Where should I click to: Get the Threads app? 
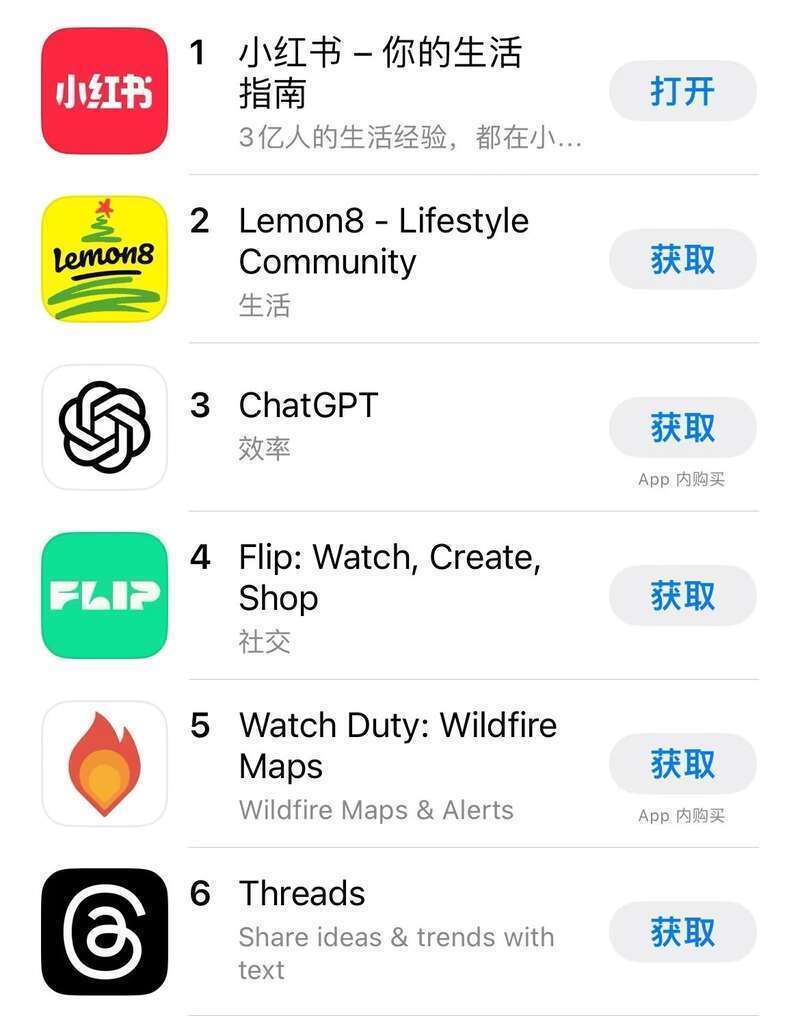683,932
